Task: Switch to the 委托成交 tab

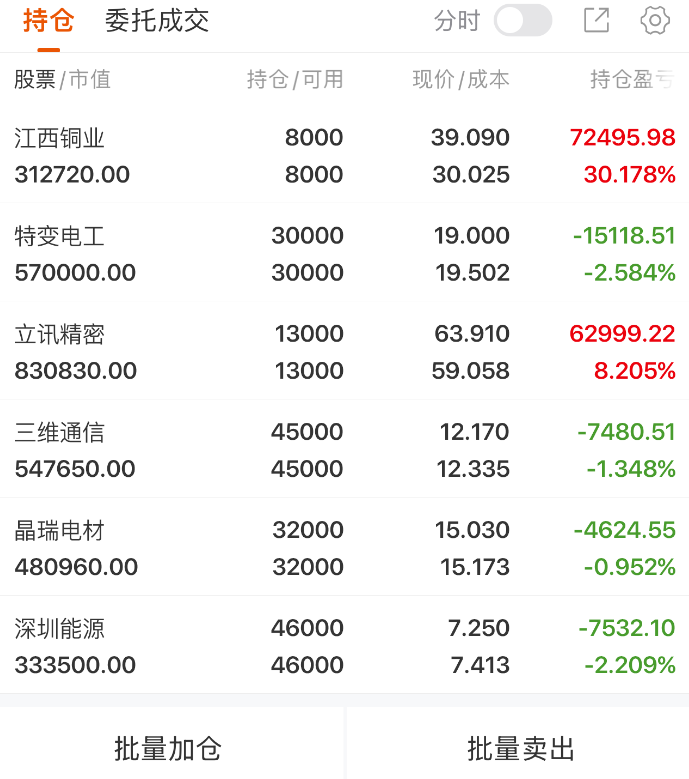Action: point(157,21)
